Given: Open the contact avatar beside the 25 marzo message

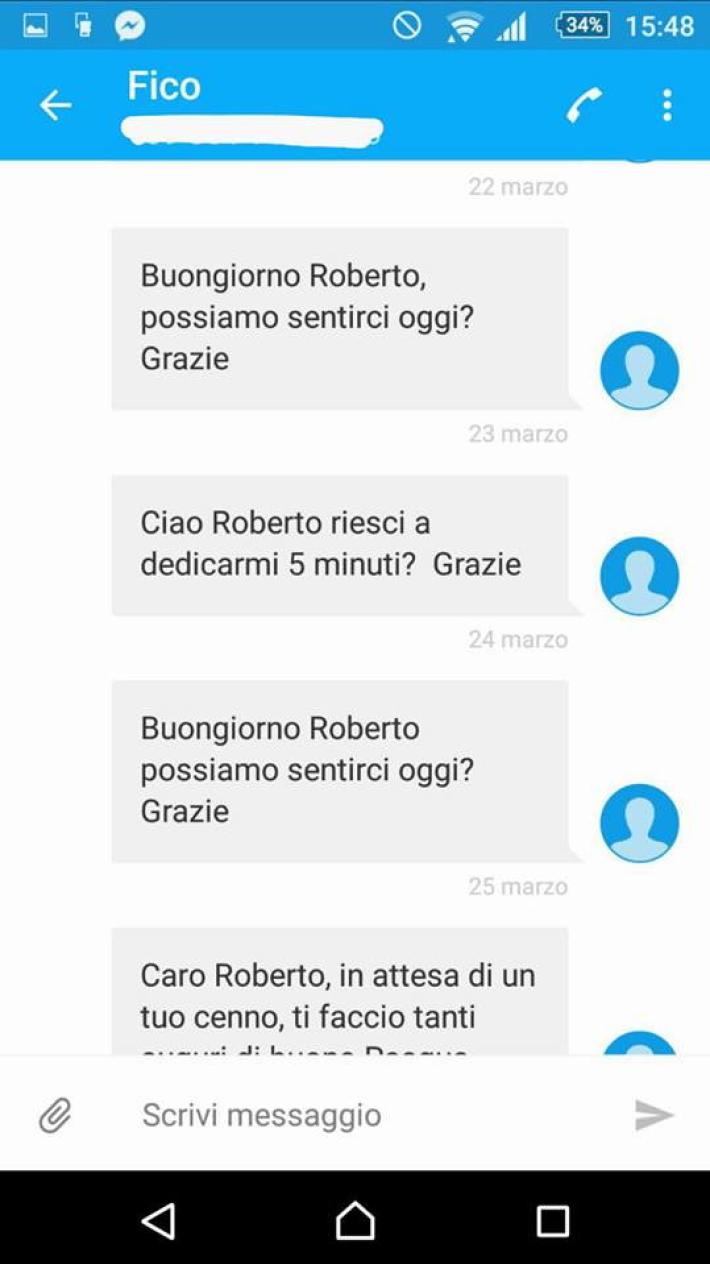Looking at the screenshot, I should pyautogui.click(x=639, y=822).
